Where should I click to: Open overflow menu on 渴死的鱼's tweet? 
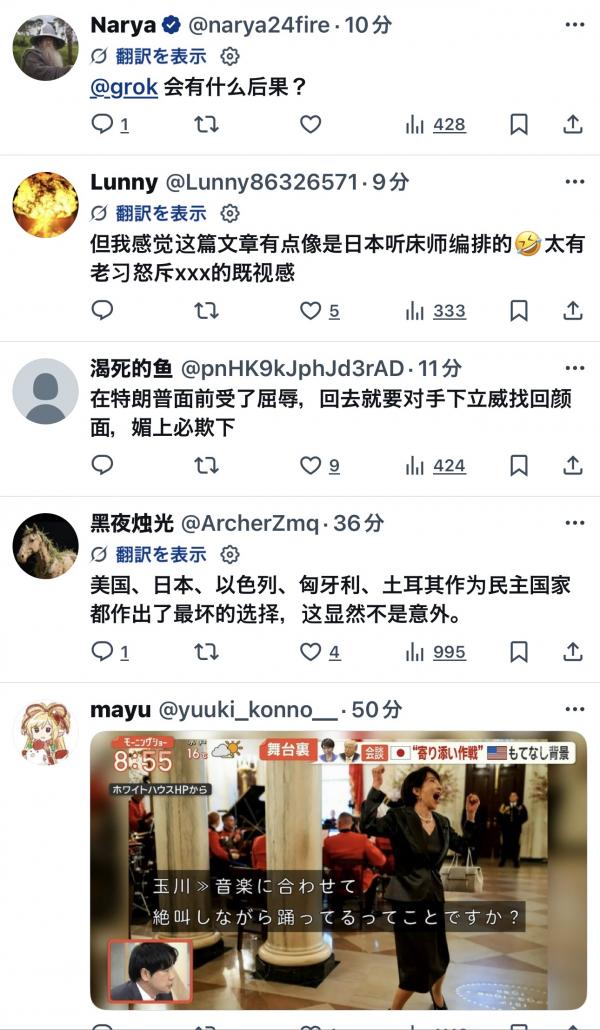pos(574,367)
